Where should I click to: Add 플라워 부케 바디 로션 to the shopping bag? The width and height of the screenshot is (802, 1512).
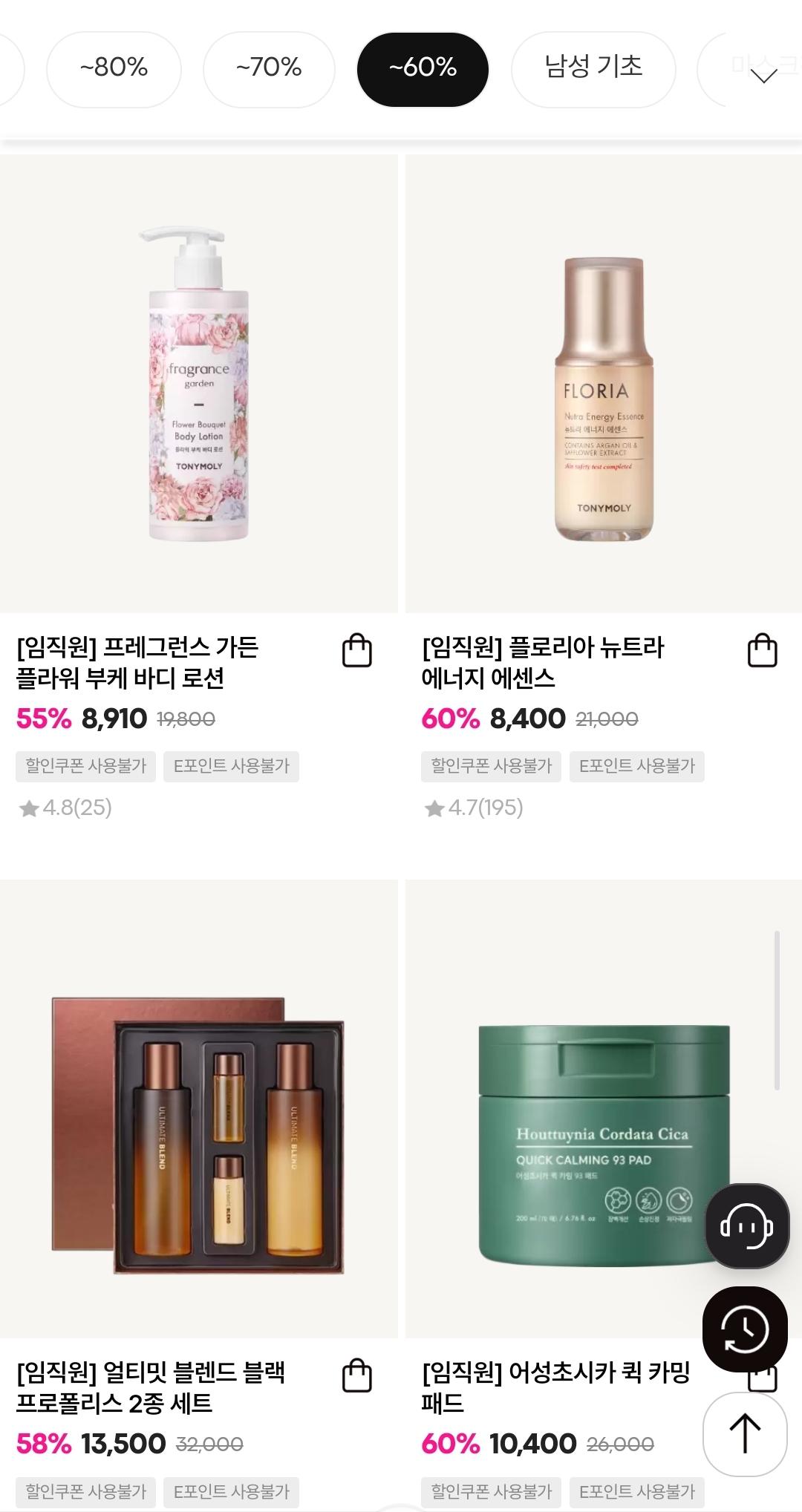pos(356,651)
